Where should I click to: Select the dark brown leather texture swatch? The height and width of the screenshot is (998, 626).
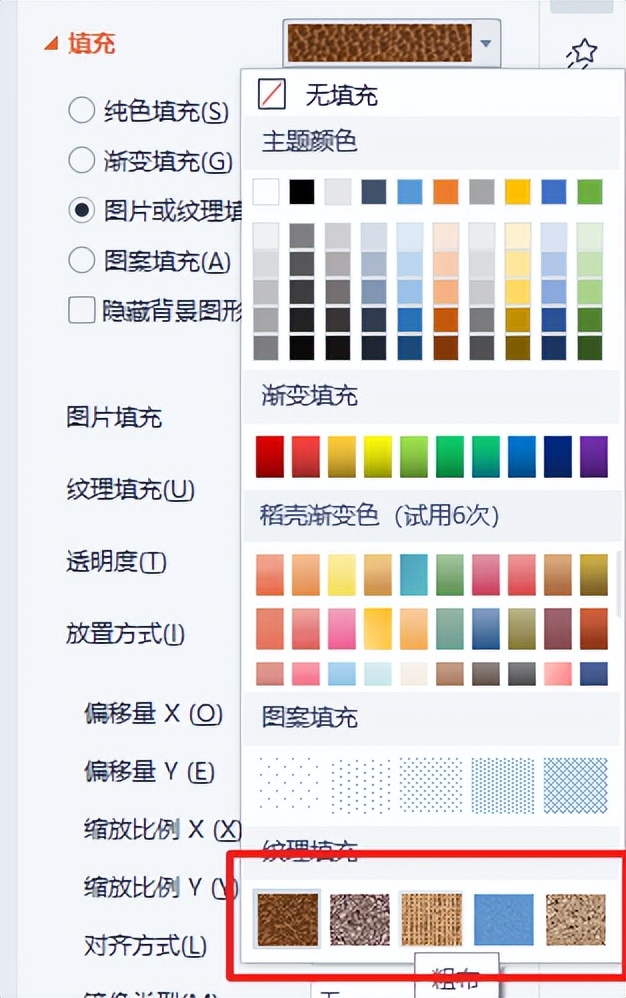(x=286, y=920)
